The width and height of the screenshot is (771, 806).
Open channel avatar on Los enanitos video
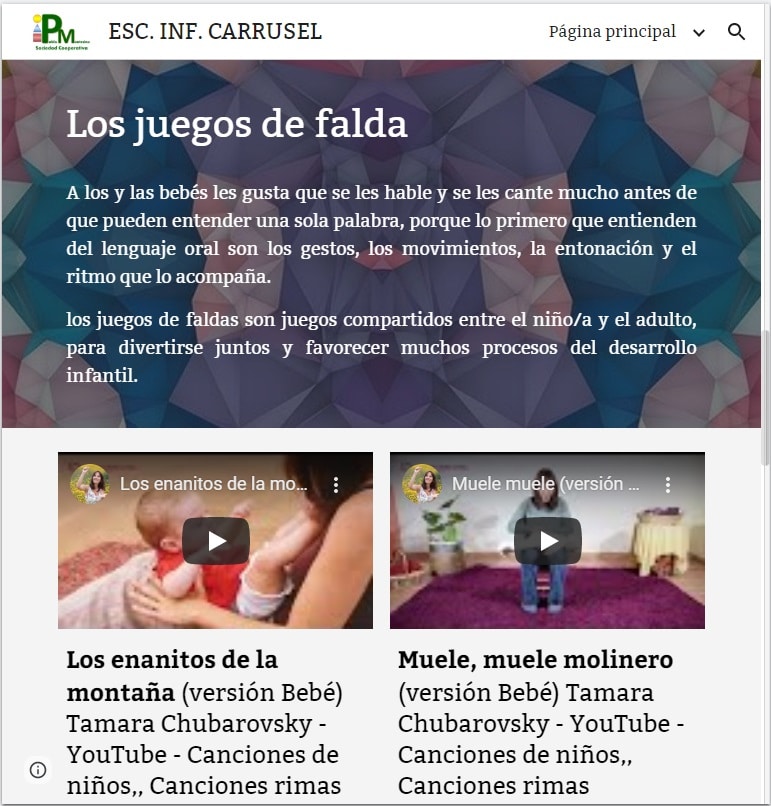(x=89, y=484)
